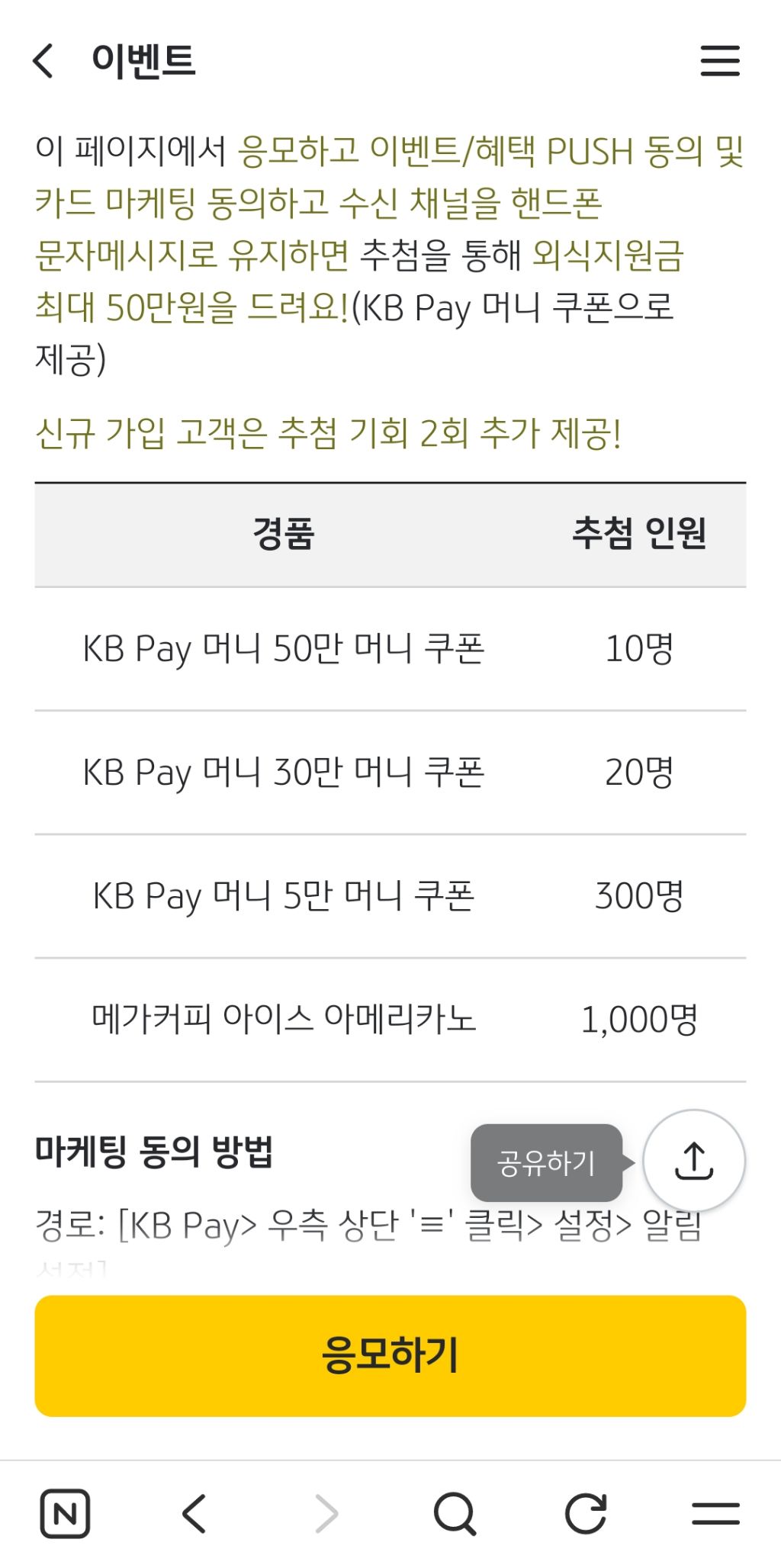This screenshot has width=781, height=1568.
Task: Open the browser toolbar two-line menu
Action: 715,1513
